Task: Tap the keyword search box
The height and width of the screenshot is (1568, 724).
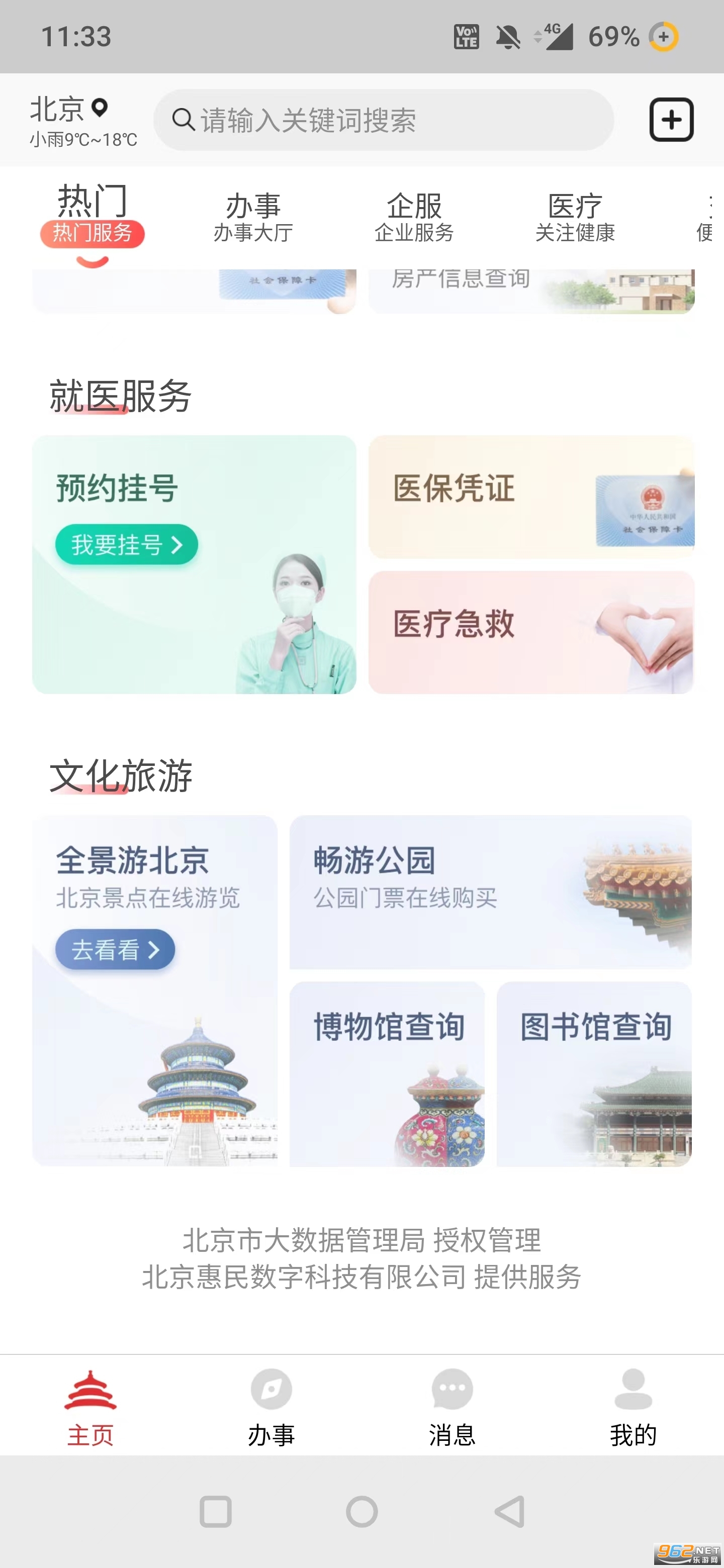Action: 384,120
